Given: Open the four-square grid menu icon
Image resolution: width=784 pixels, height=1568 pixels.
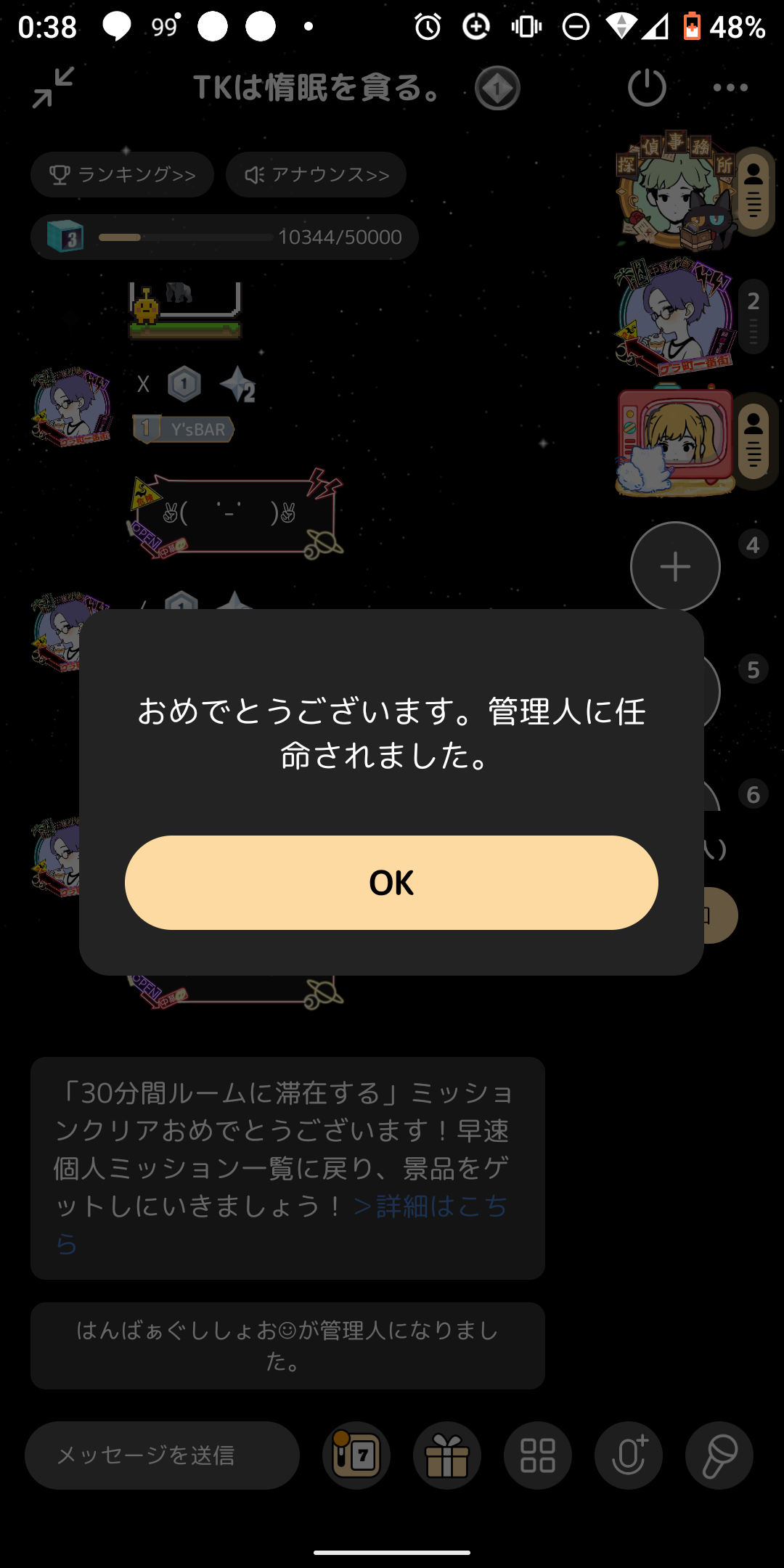Looking at the screenshot, I should coord(537,1455).
